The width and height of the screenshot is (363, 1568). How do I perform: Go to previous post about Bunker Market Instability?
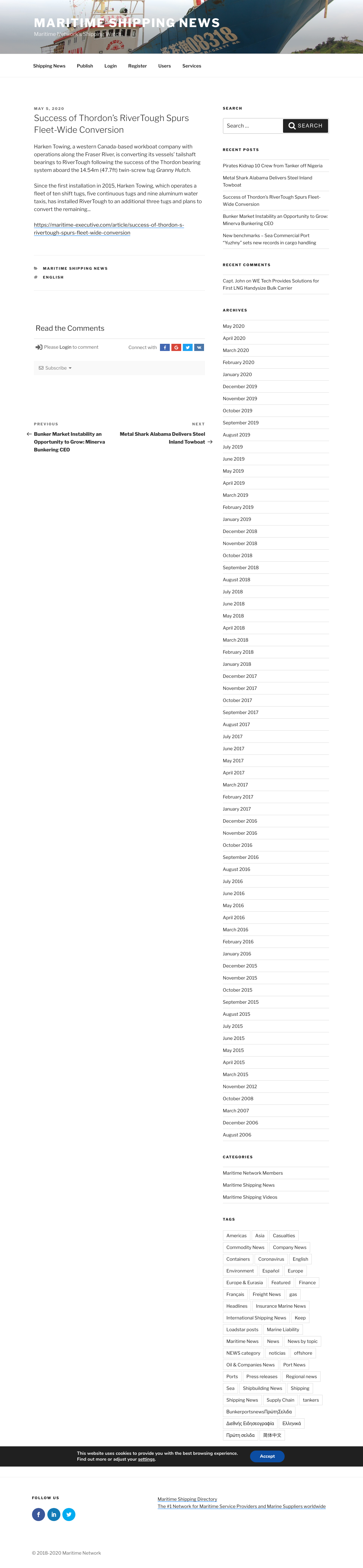click(x=70, y=442)
